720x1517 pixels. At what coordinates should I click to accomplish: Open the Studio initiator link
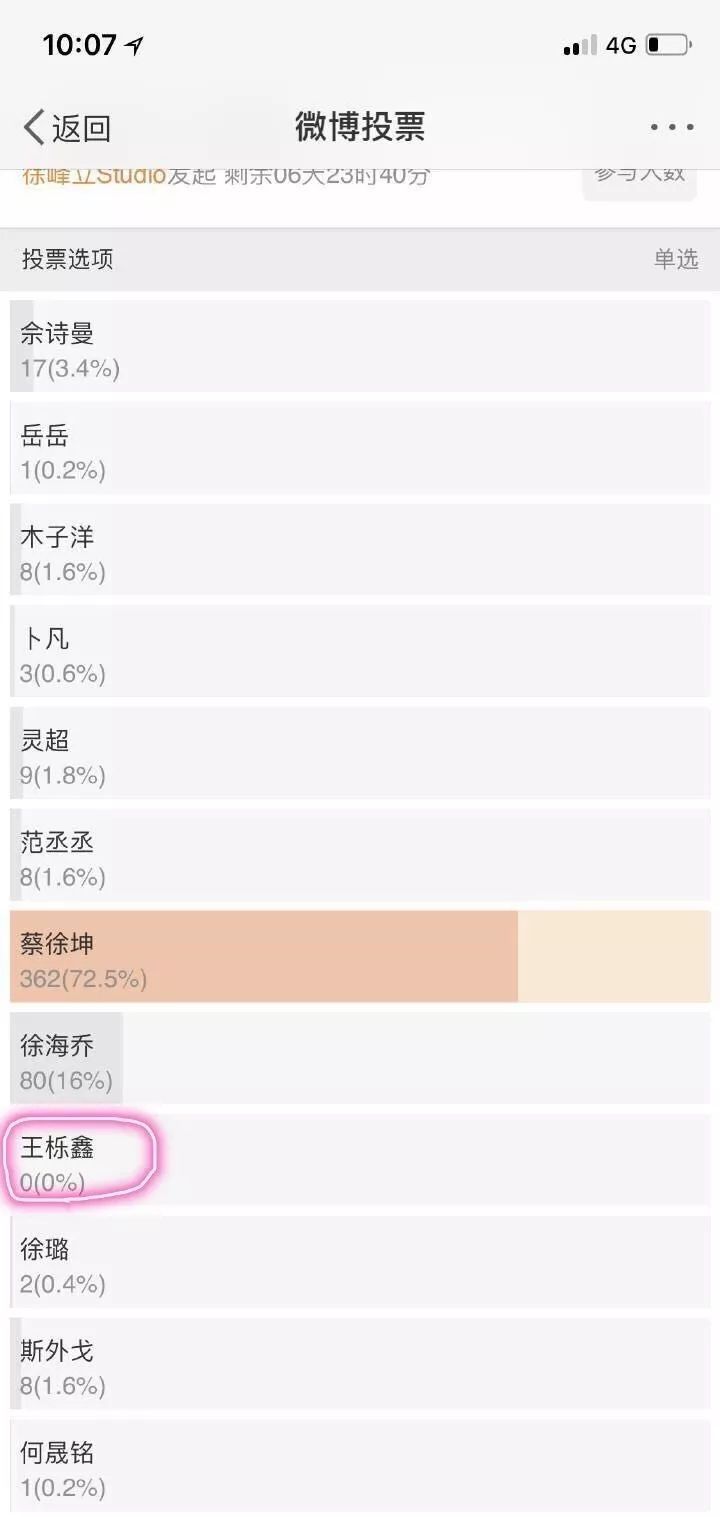(x=94, y=177)
